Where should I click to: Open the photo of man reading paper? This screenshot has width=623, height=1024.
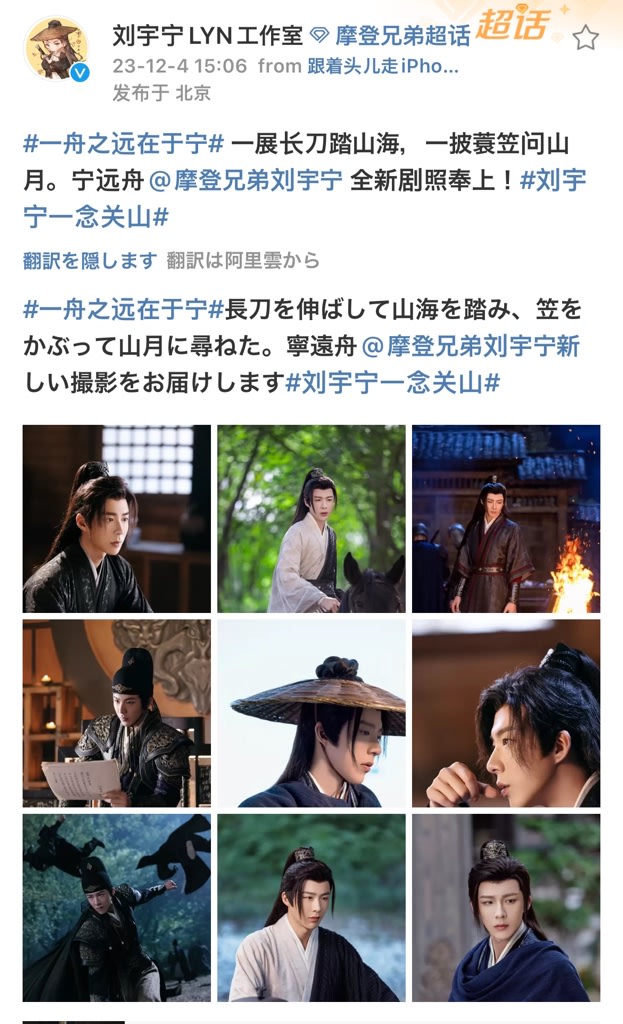pyautogui.click(x=117, y=713)
